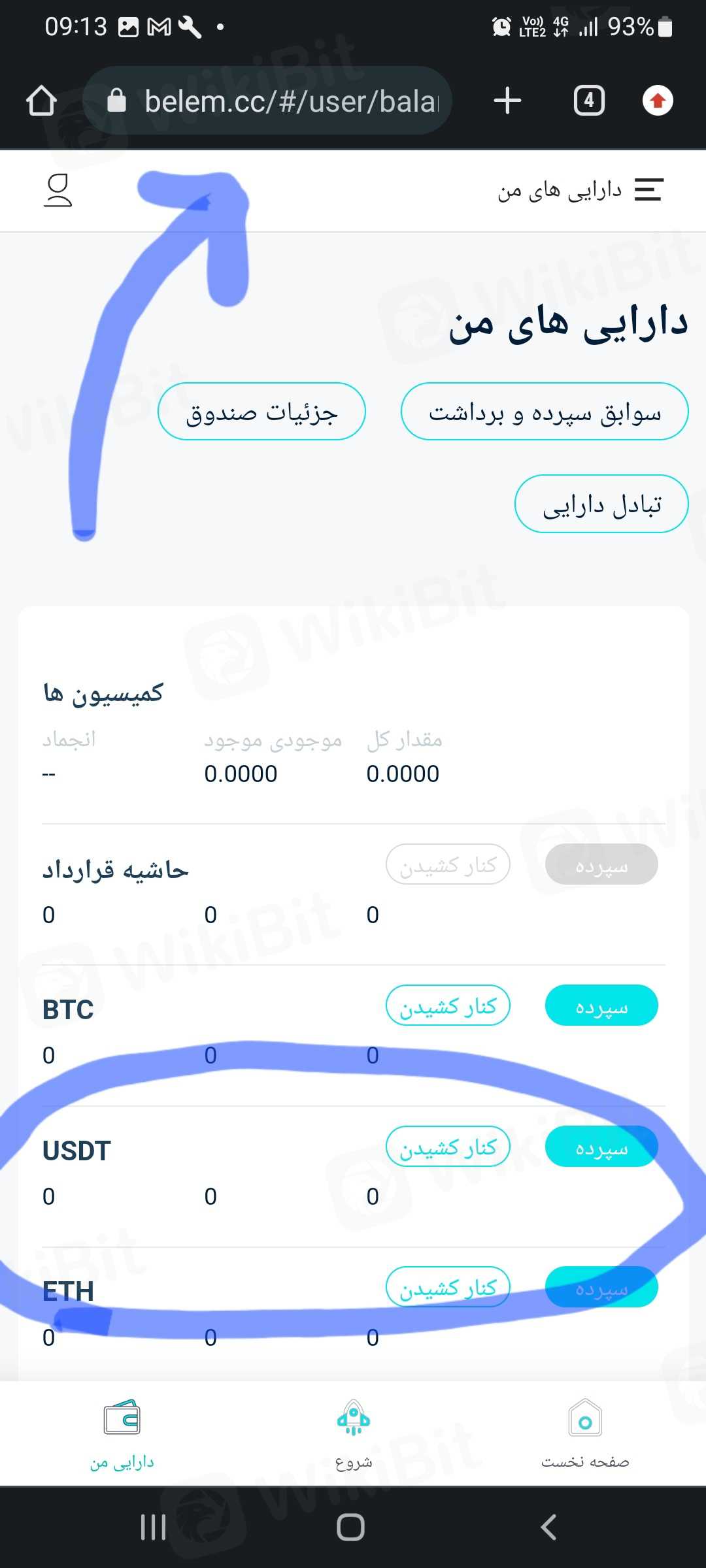Tap سپرده for ETH
Image resolution: width=706 pixels, height=1568 pixels.
[x=601, y=1288]
